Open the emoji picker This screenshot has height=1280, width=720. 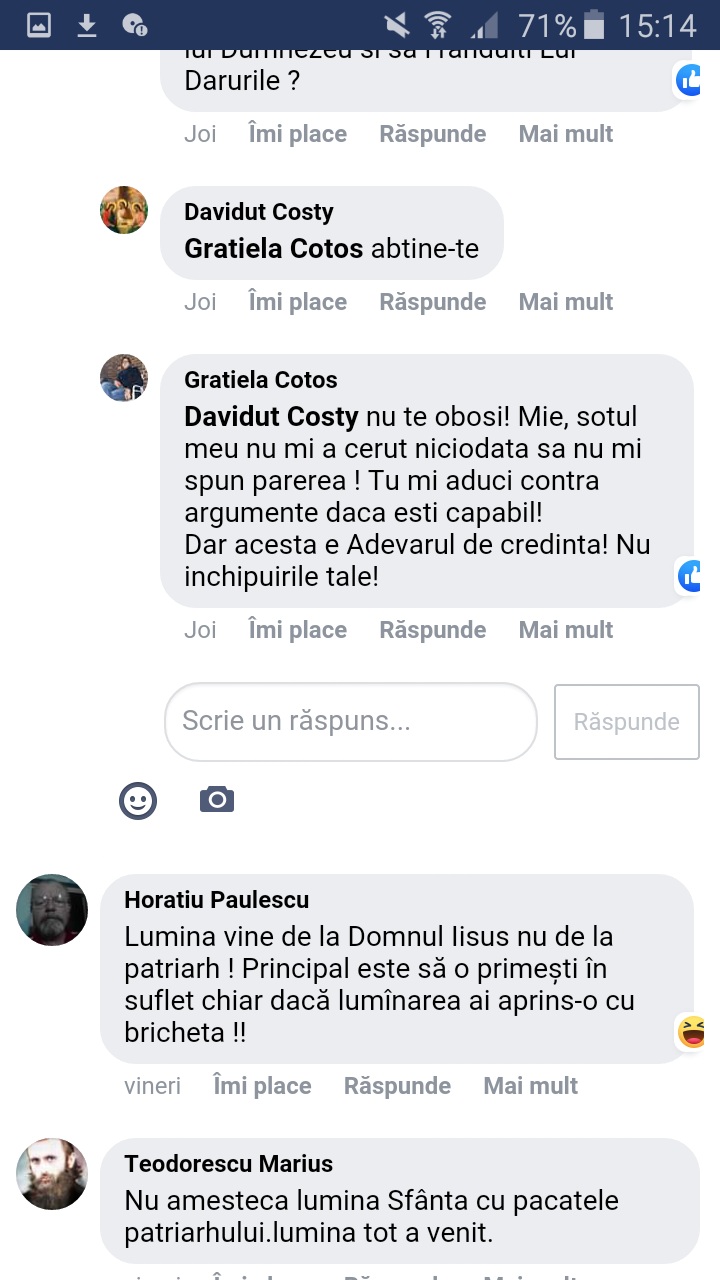click(x=138, y=800)
